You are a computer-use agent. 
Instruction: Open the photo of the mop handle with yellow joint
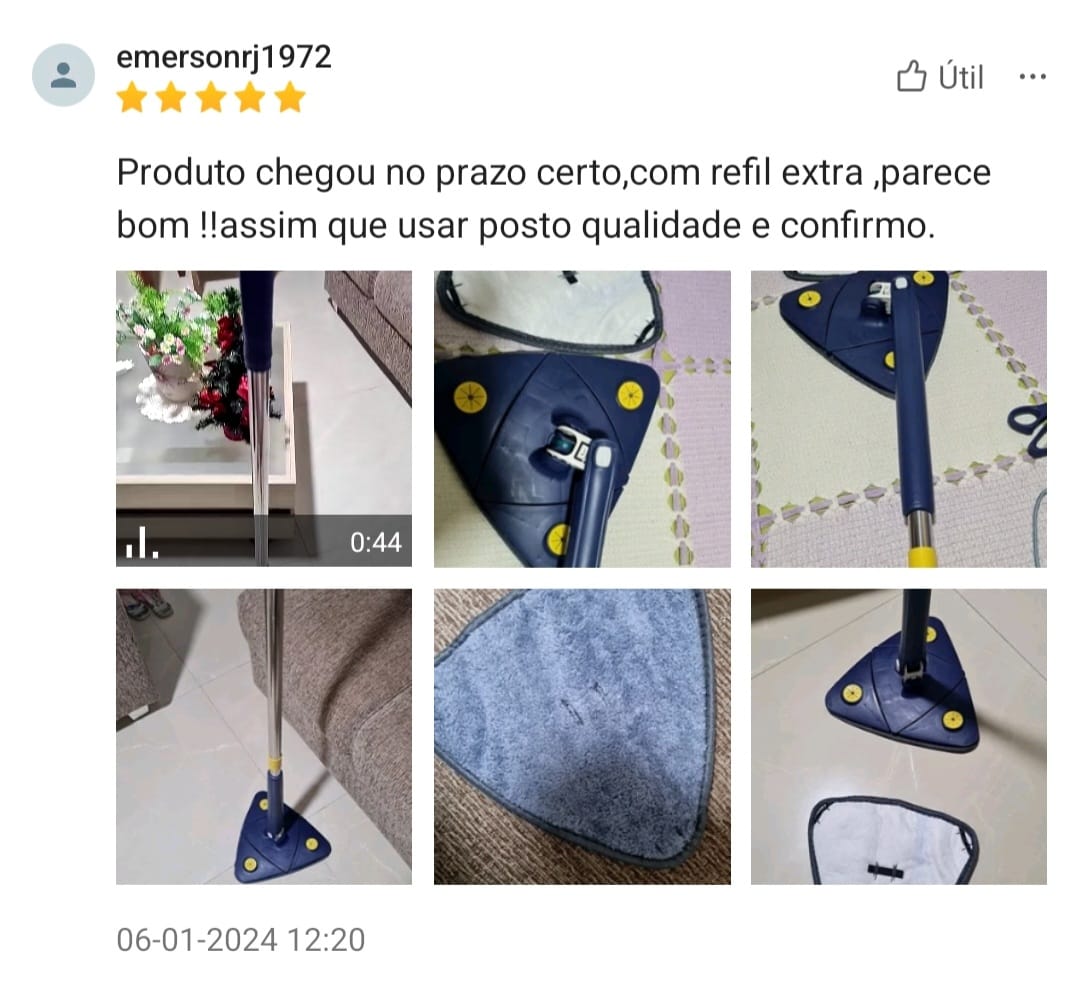click(898, 418)
